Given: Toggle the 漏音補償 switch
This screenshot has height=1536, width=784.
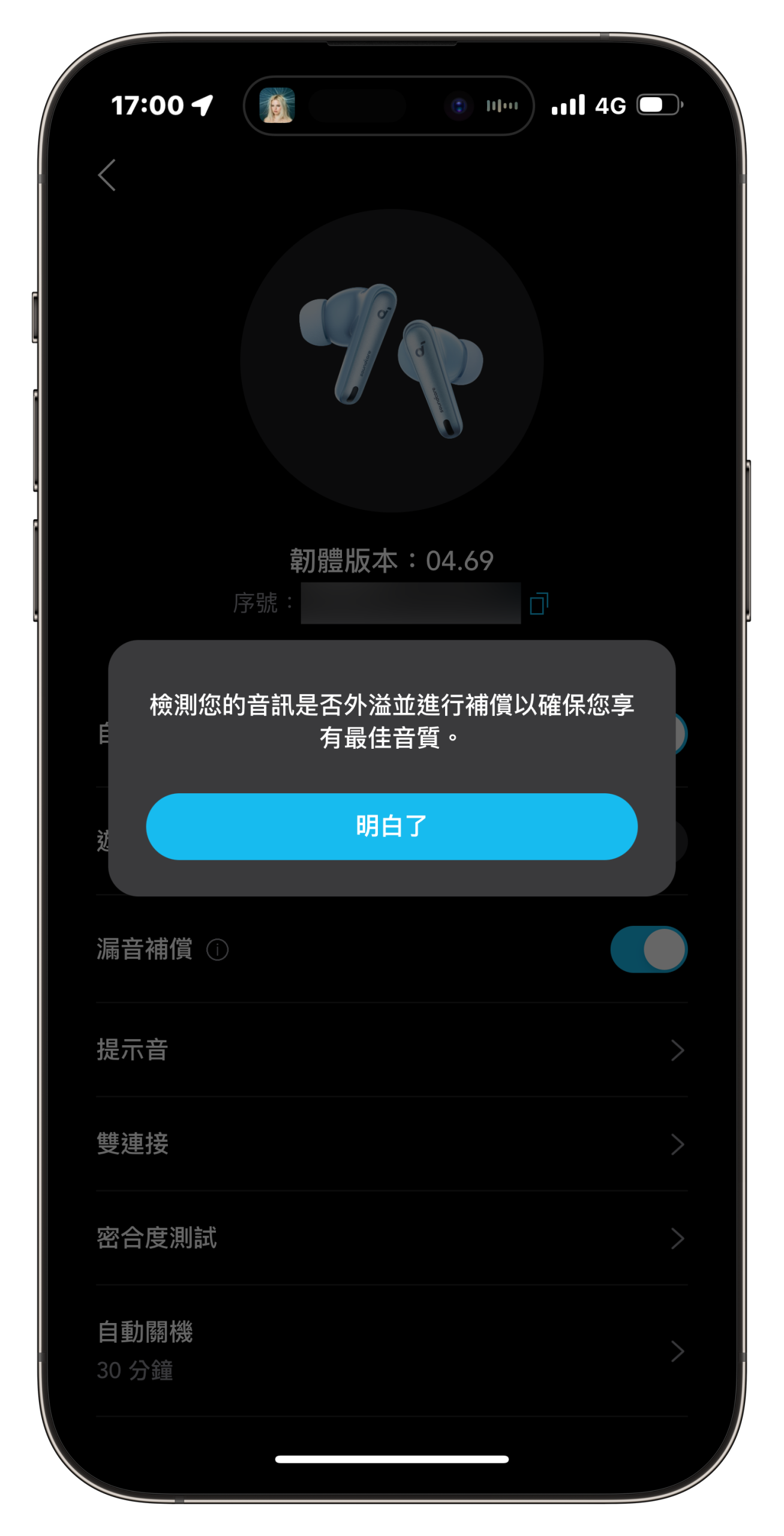Looking at the screenshot, I should tap(648, 949).
